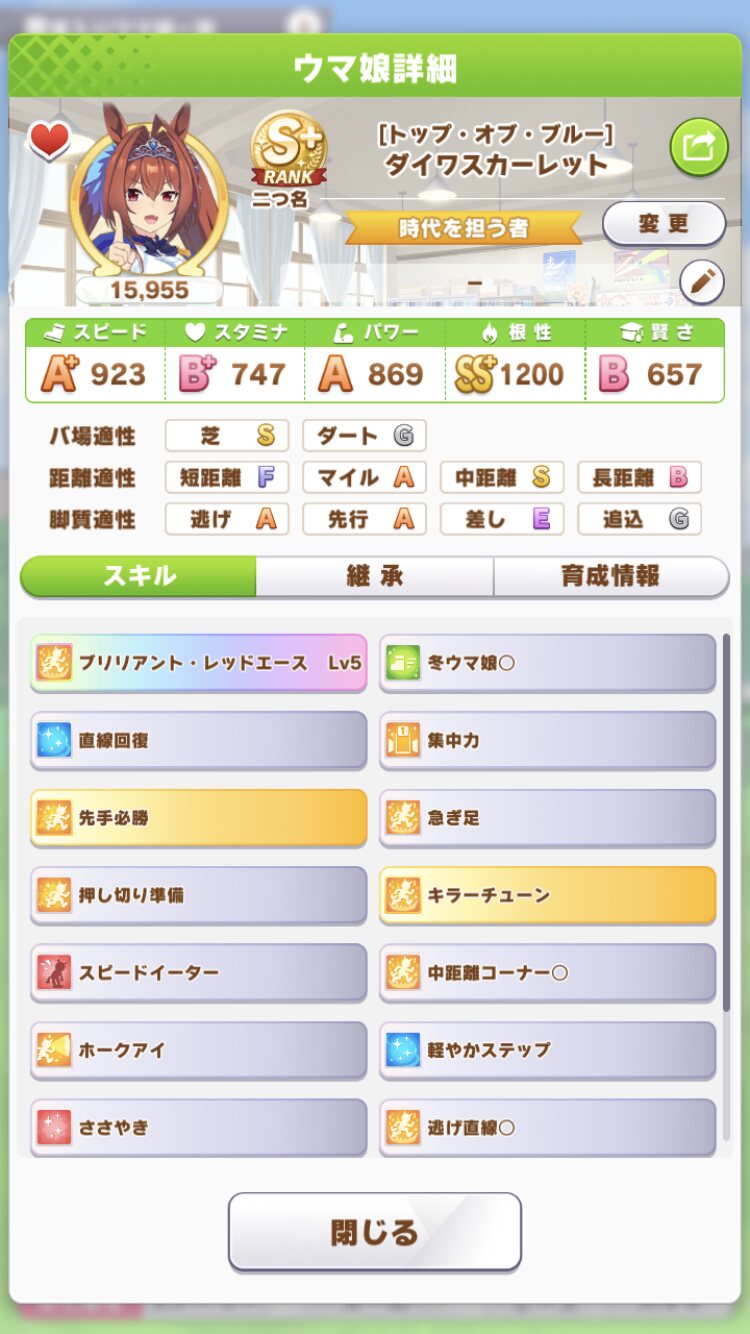750x1334 pixels.
Task: Open the pencil edit icon
Action: coord(701,283)
